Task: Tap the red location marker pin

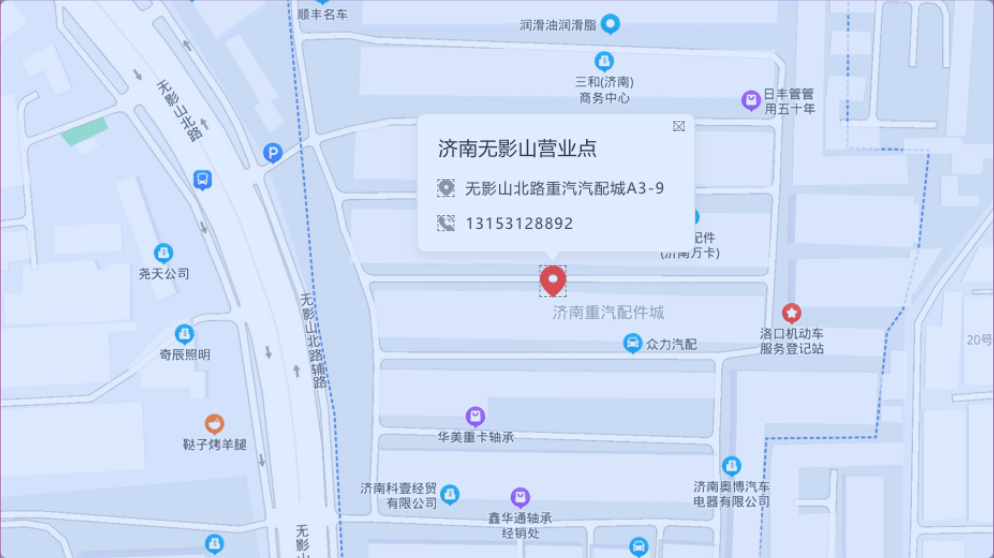Action: [x=552, y=281]
